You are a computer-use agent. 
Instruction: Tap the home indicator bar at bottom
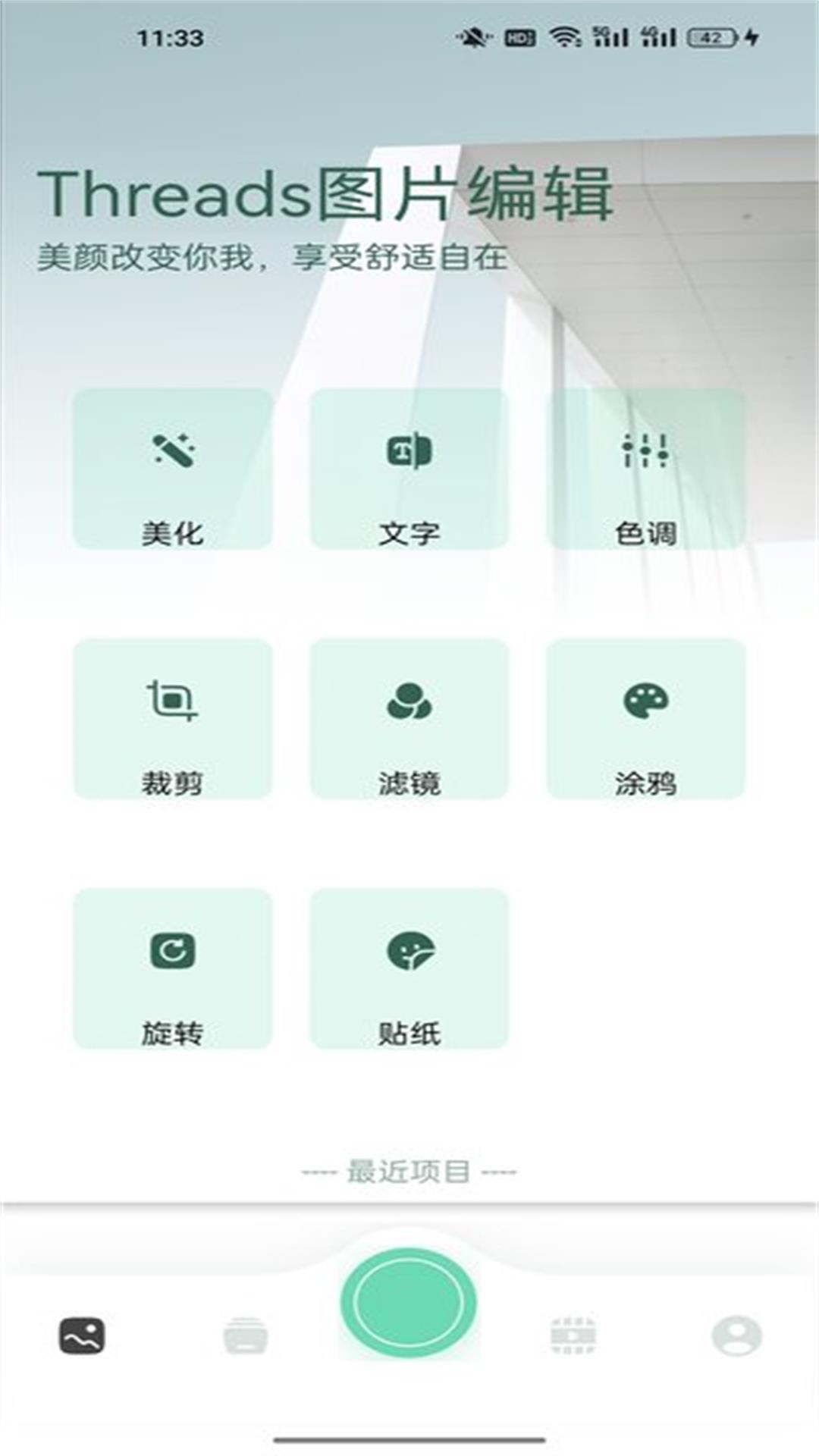pos(409,1439)
